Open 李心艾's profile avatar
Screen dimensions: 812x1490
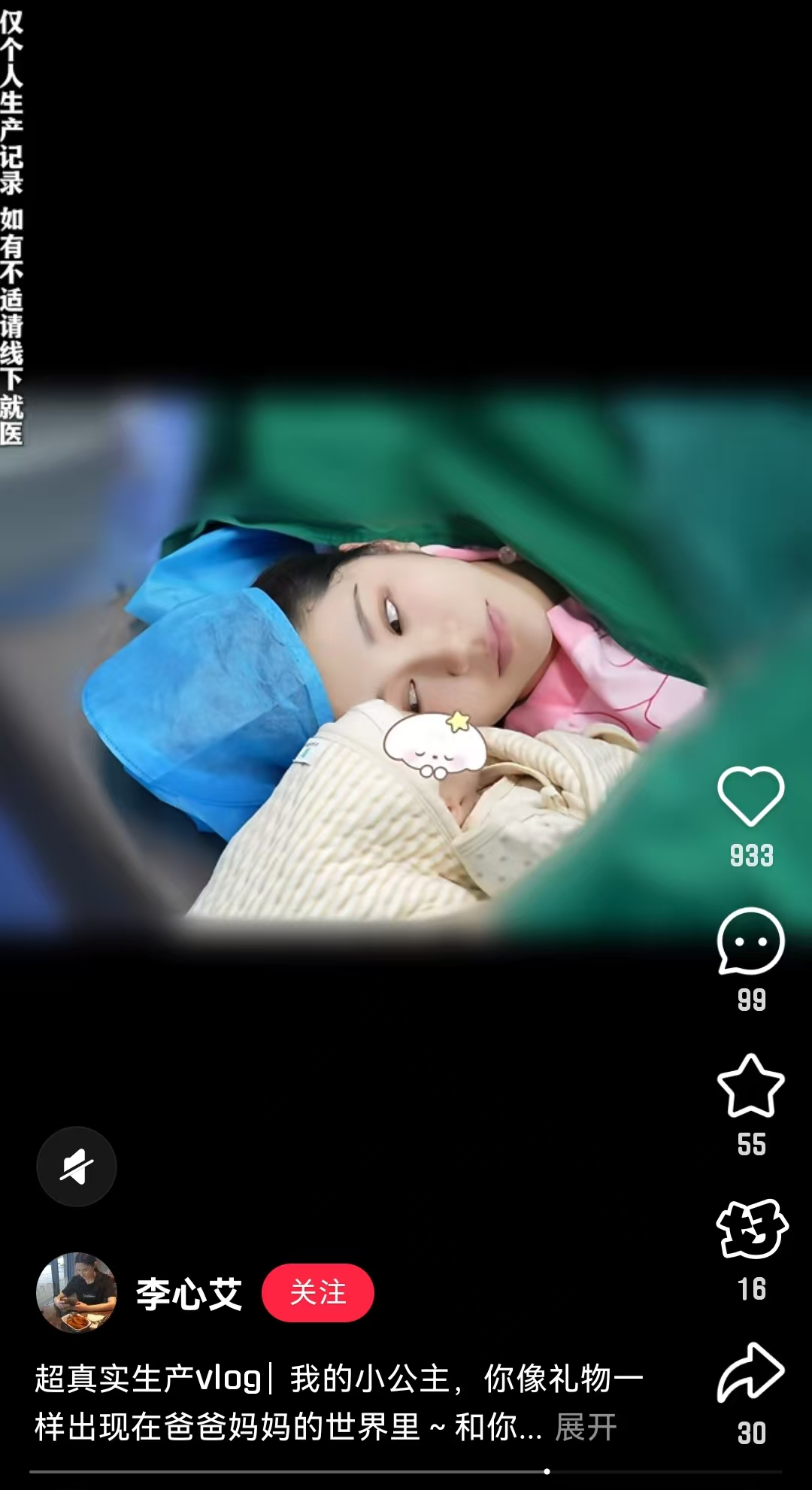pos(77,1293)
